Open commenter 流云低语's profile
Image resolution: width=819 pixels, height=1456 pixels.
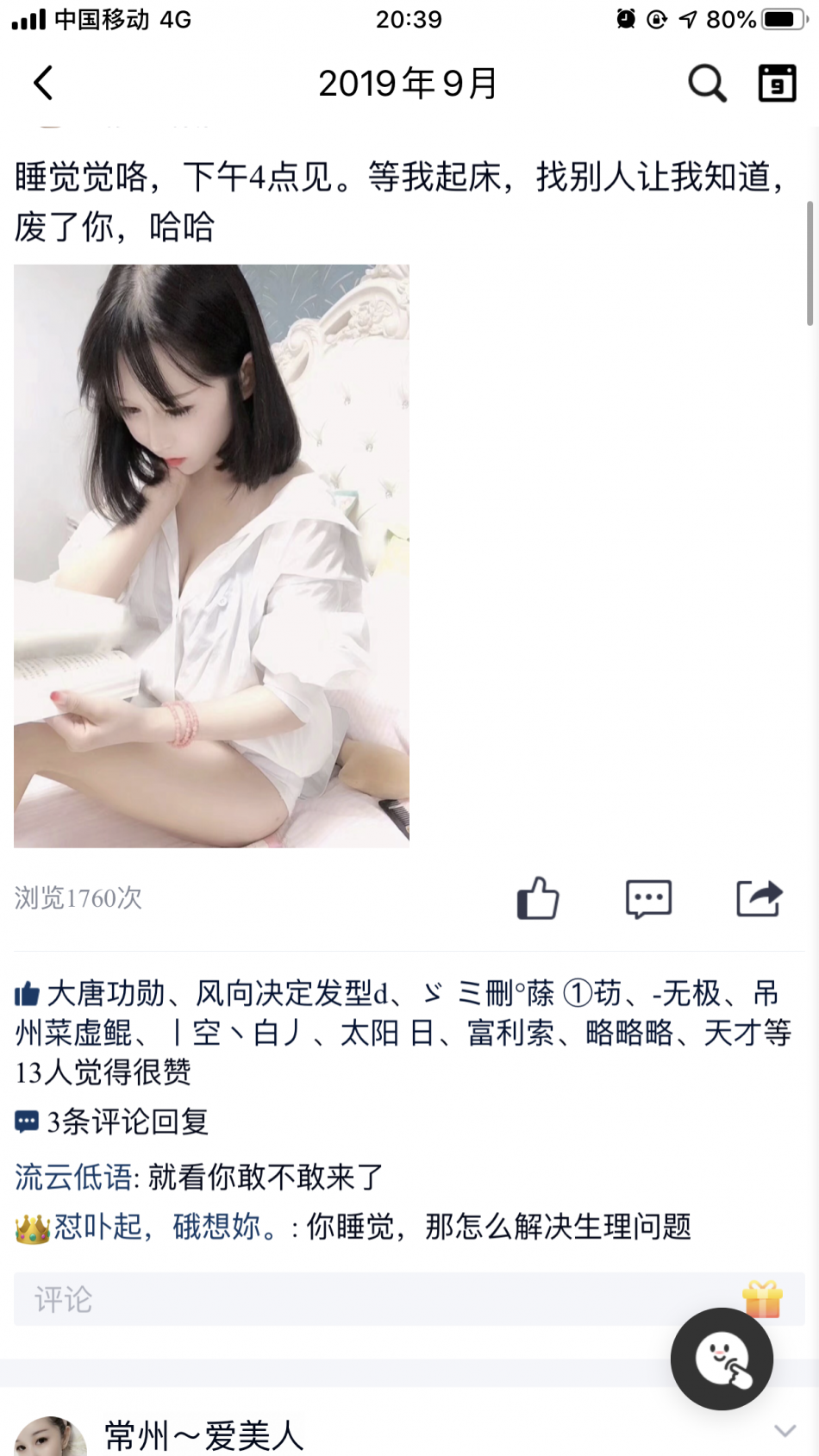point(74,1177)
